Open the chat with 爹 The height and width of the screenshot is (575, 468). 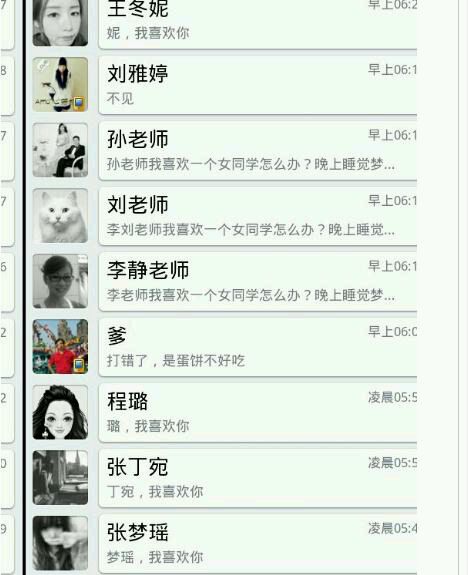coord(258,347)
